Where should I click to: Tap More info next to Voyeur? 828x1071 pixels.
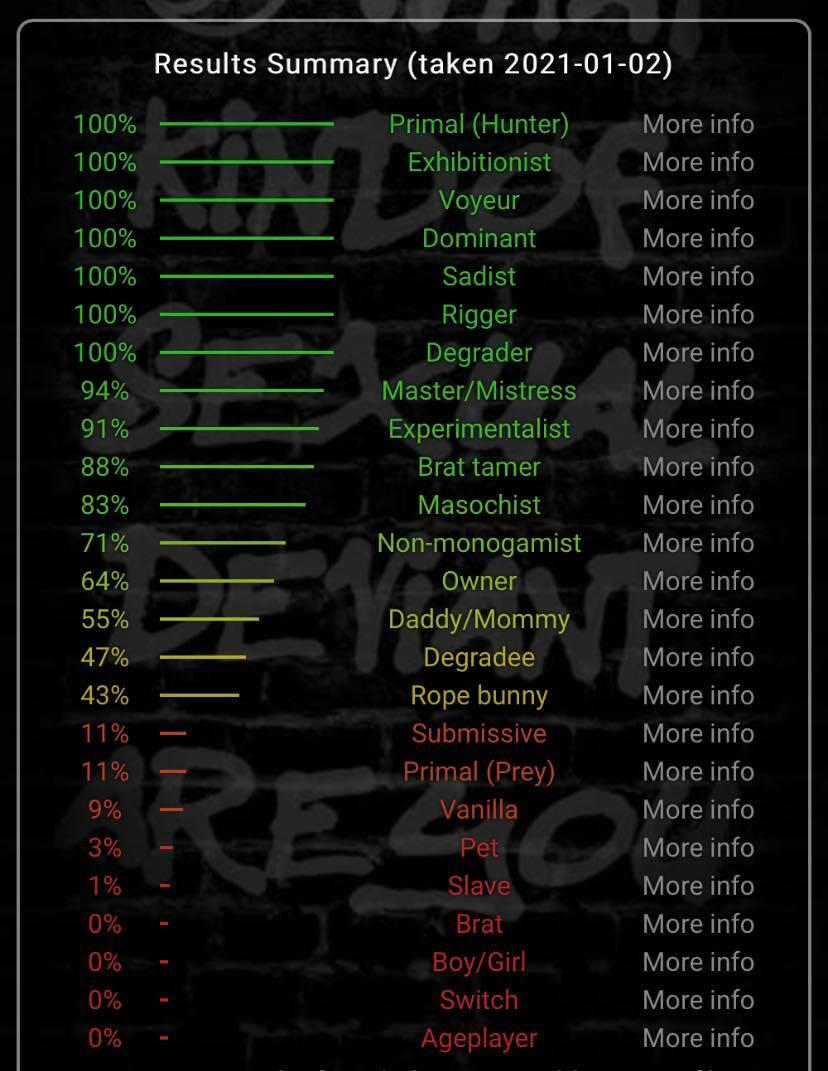point(698,201)
